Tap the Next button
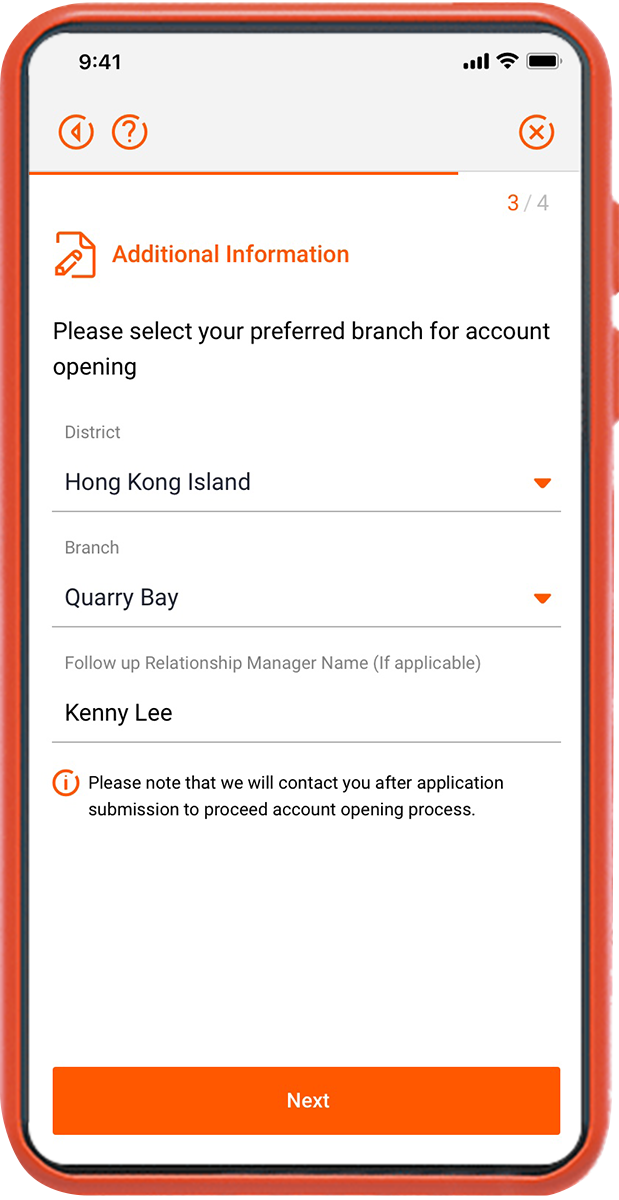Screen dimensions: 619x1200 306,1101
